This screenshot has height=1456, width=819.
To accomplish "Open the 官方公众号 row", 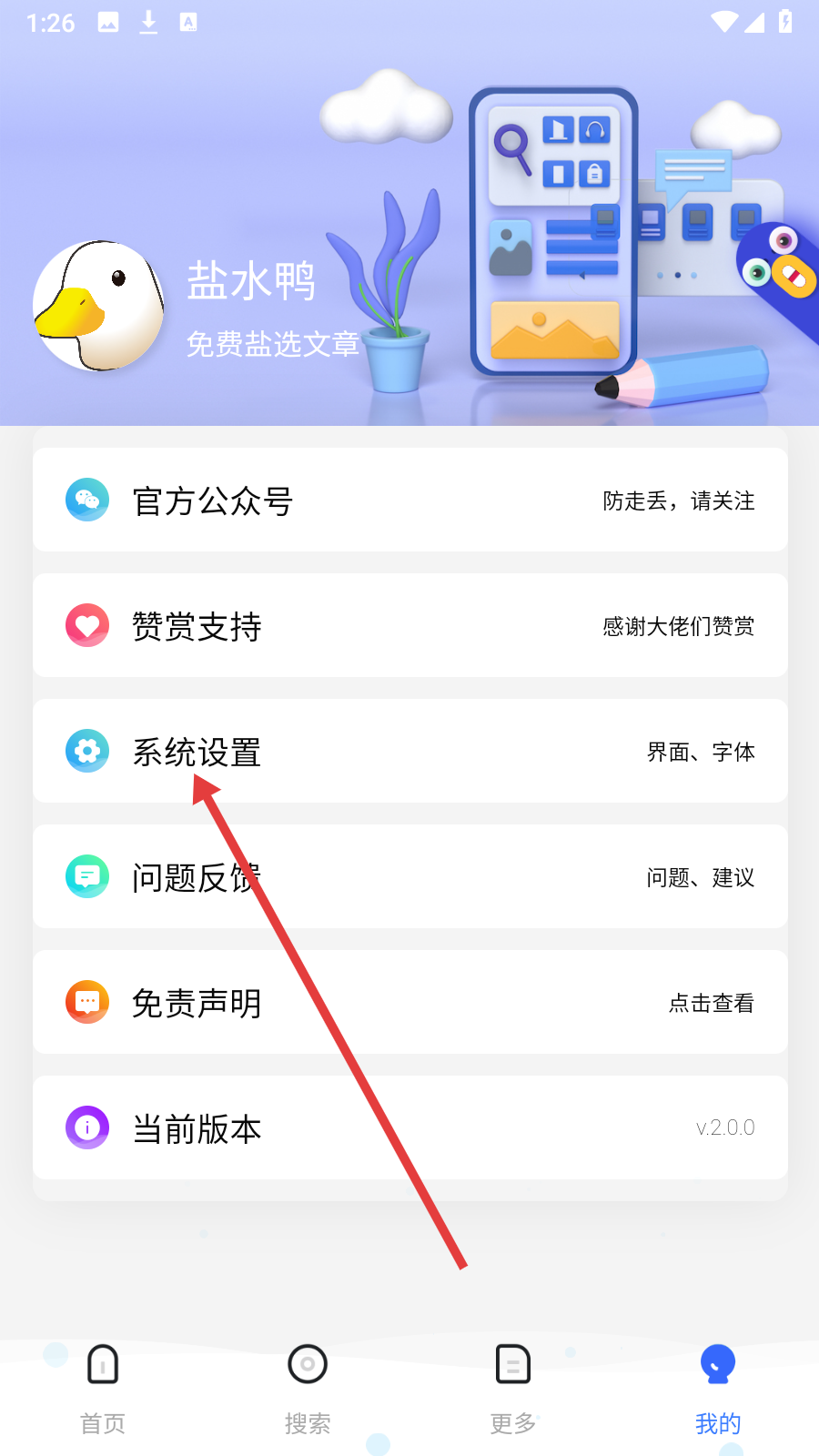I will click(x=409, y=500).
